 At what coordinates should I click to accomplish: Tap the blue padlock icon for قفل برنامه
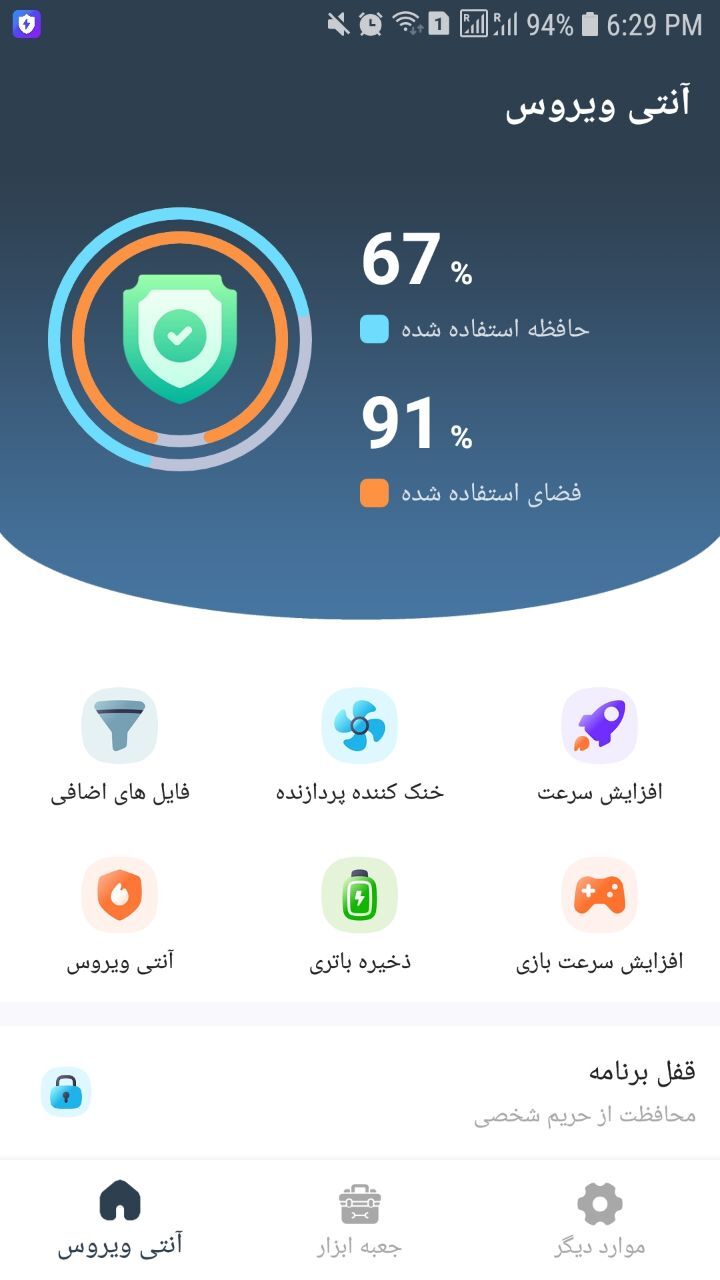coord(66,1093)
